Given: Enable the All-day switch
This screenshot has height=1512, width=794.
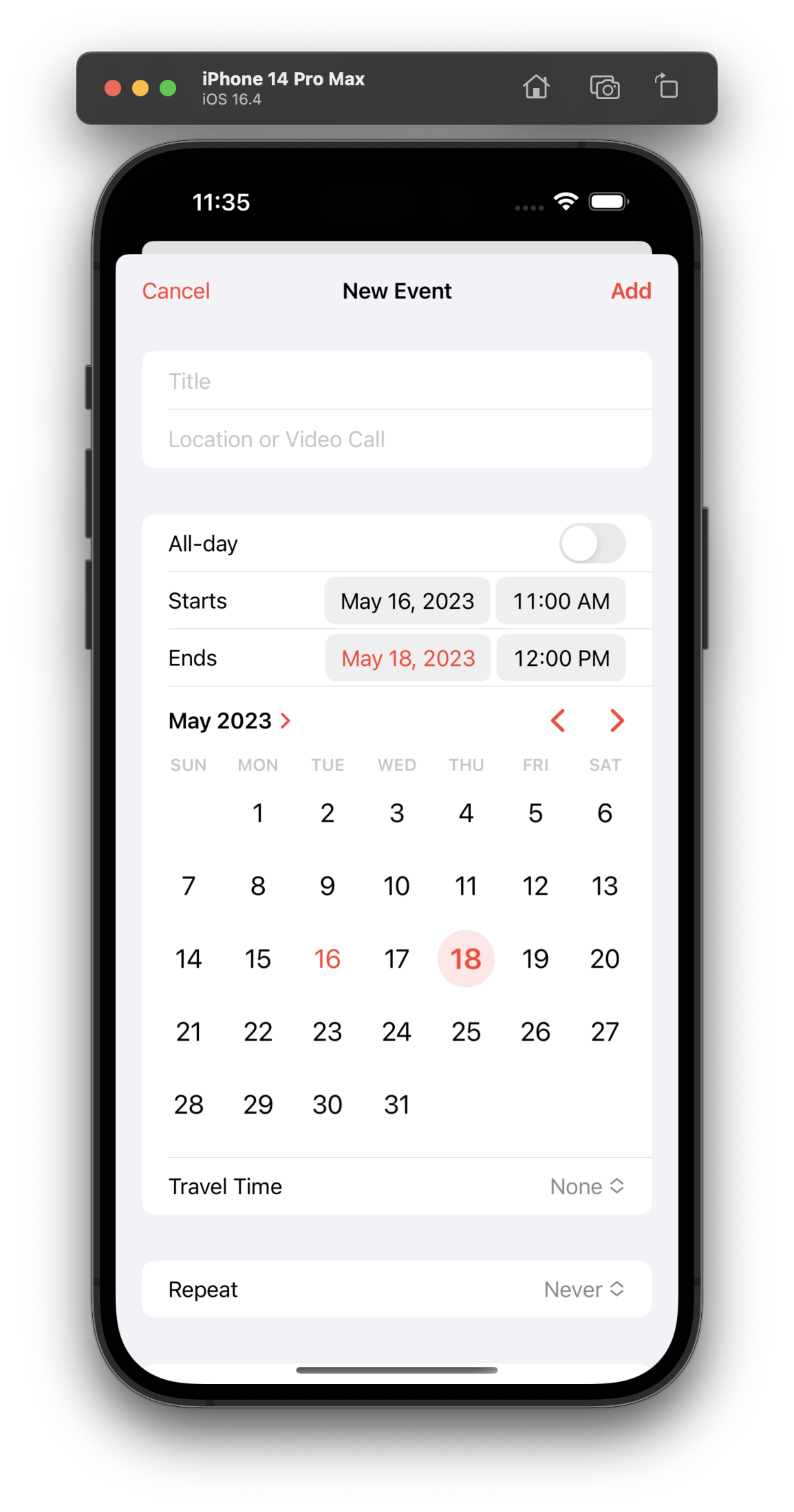Looking at the screenshot, I should click(x=592, y=543).
